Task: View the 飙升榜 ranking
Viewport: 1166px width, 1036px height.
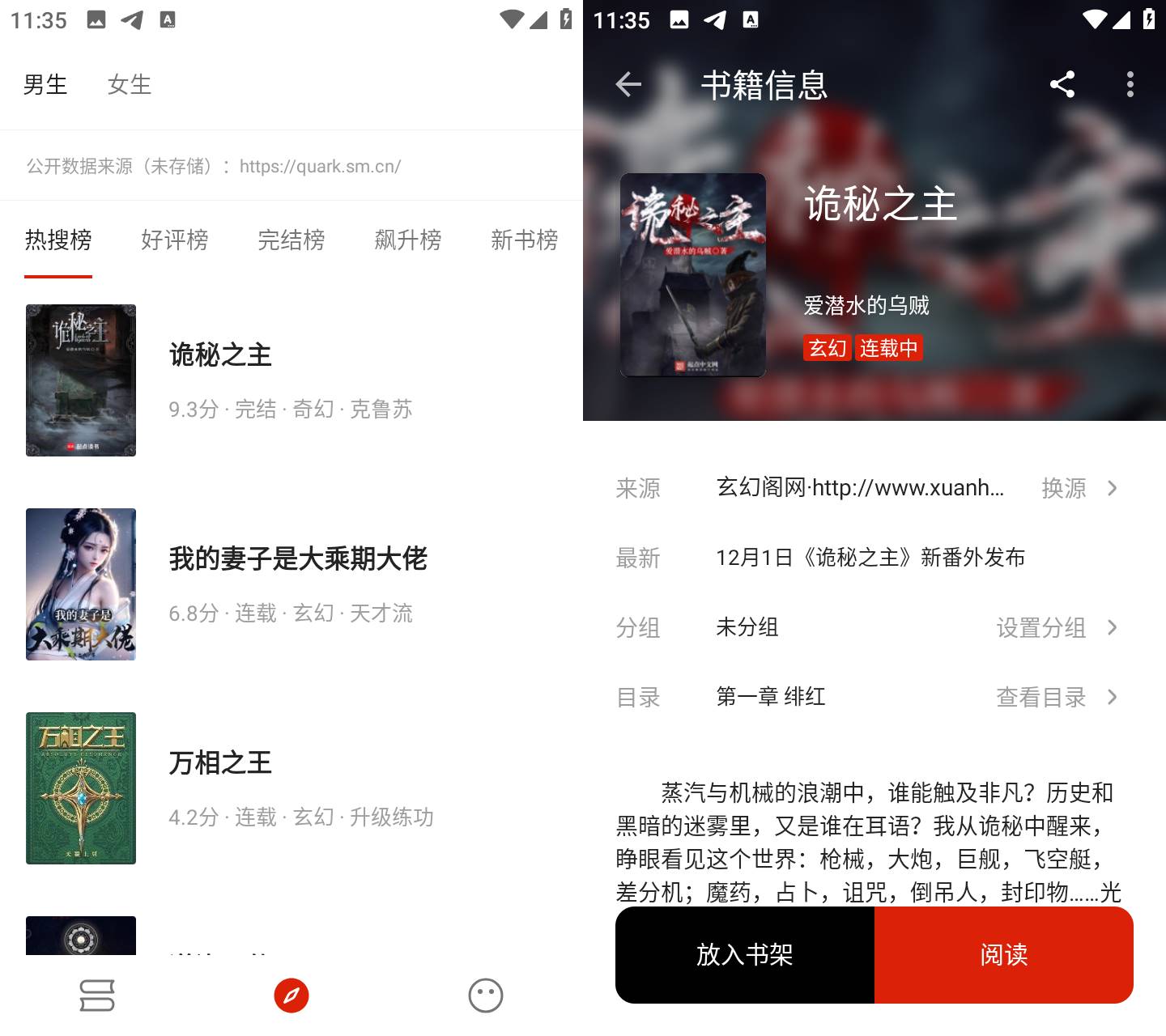Action: pyautogui.click(x=407, y=240)
